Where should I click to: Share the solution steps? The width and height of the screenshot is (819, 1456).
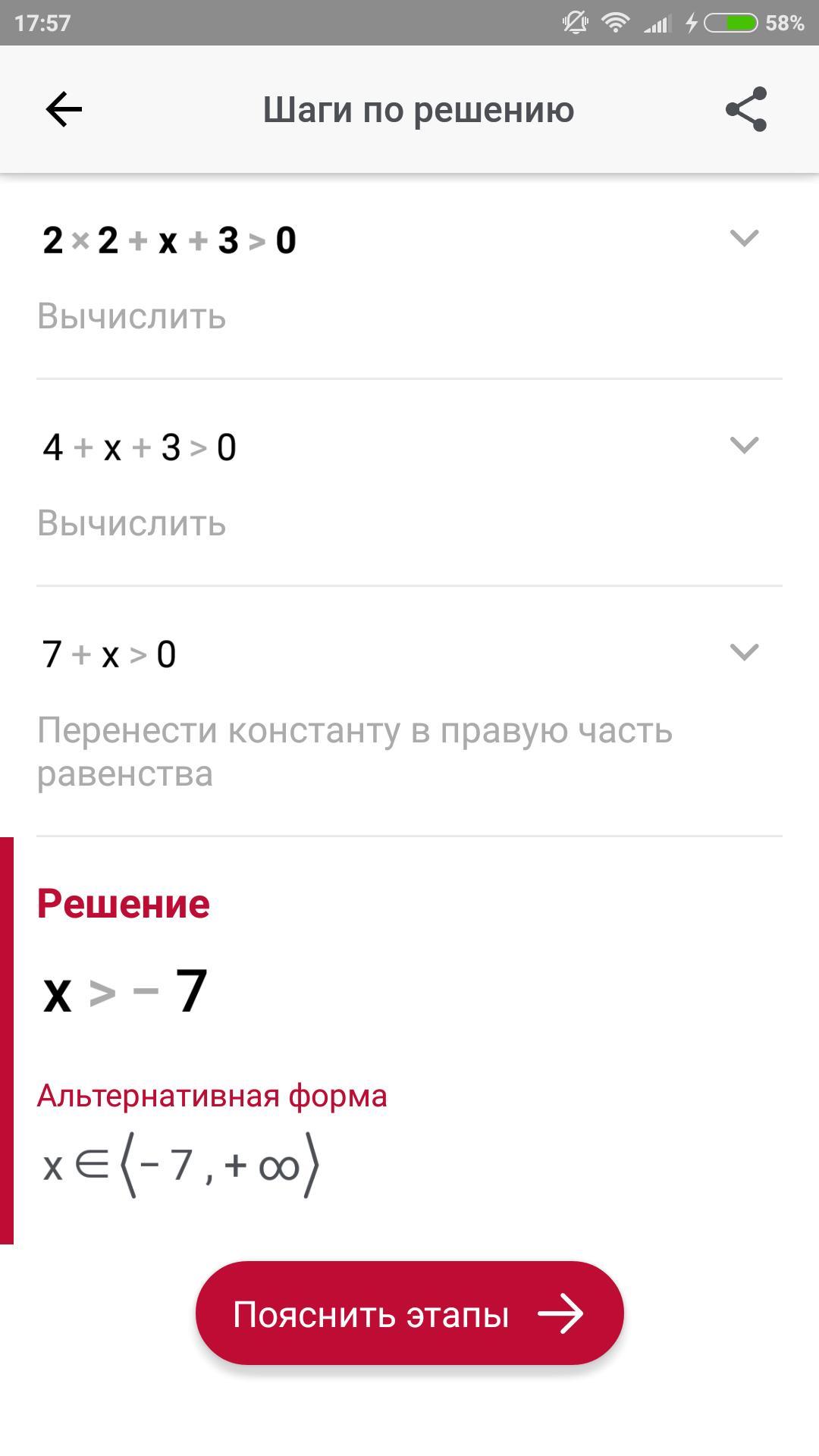tap(746, 109)
